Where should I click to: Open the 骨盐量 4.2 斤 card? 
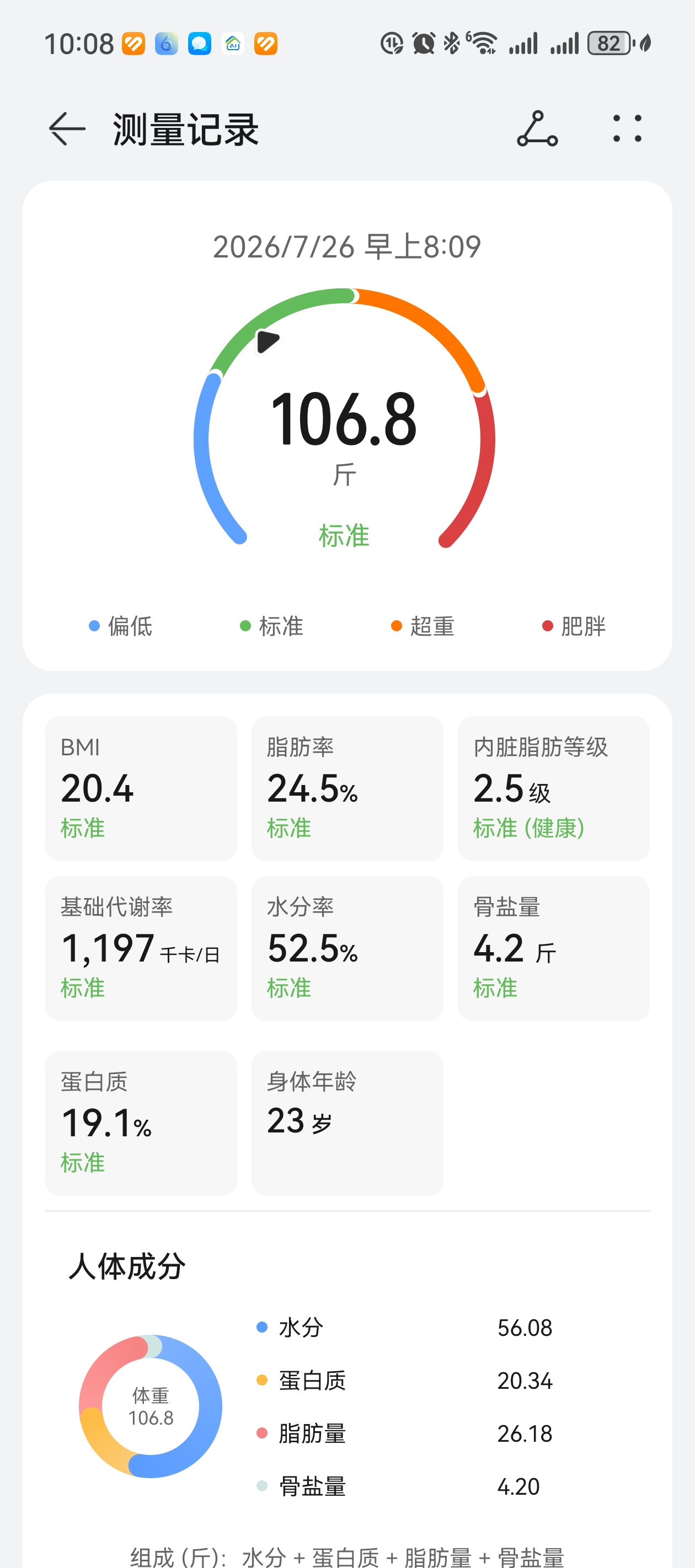coord(554,948)
